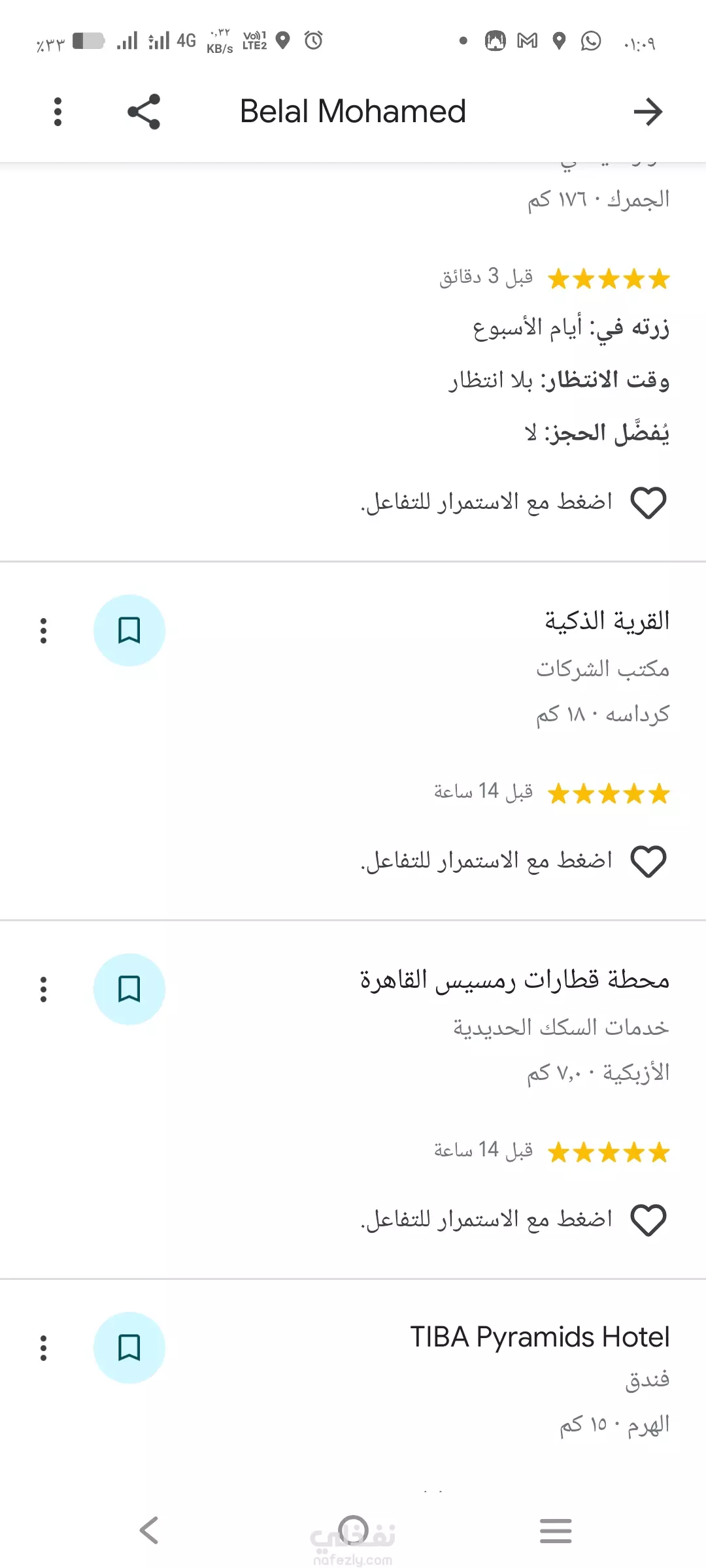The height and width of the screenshot is (1568, 706).
Task: Go back using the top bar arrow
Action: (648, 112)
